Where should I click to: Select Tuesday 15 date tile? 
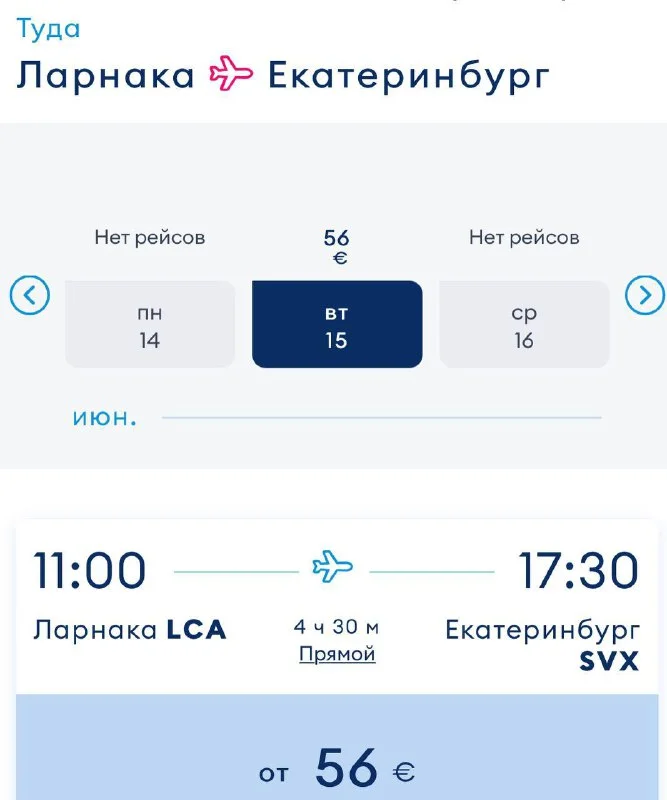[337, 325]
